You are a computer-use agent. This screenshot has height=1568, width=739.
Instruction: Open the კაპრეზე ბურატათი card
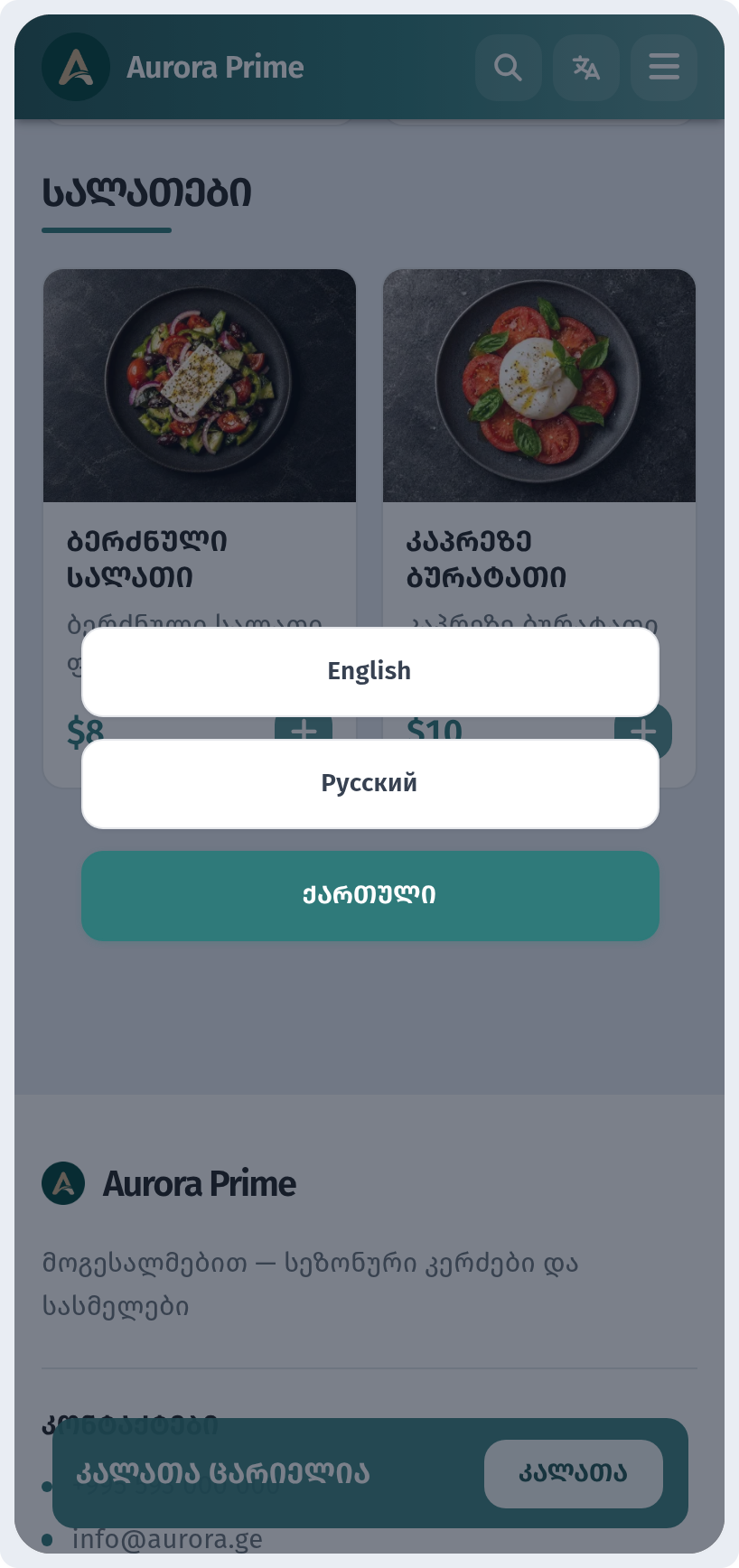(x=539, y=528)
